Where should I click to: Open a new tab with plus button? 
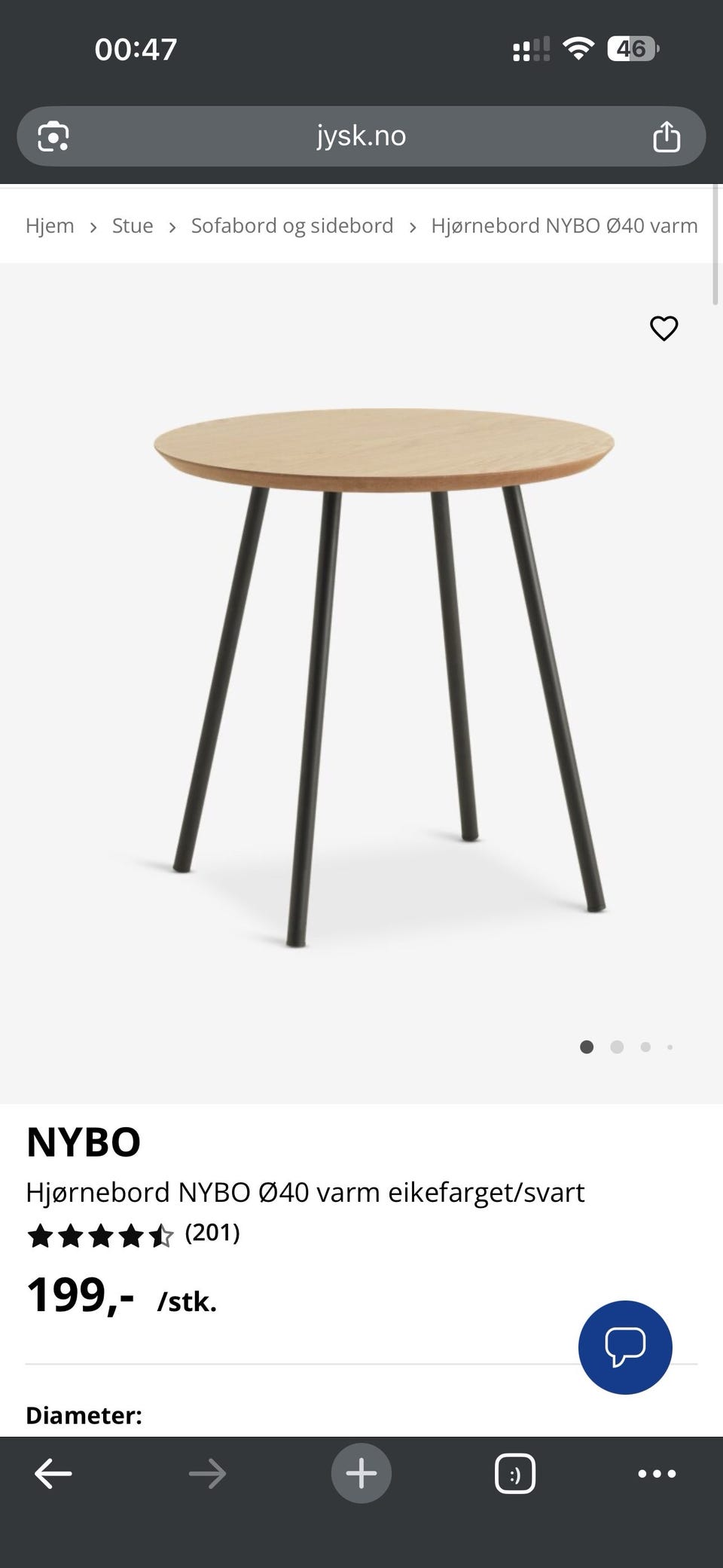click(361, 1473)
